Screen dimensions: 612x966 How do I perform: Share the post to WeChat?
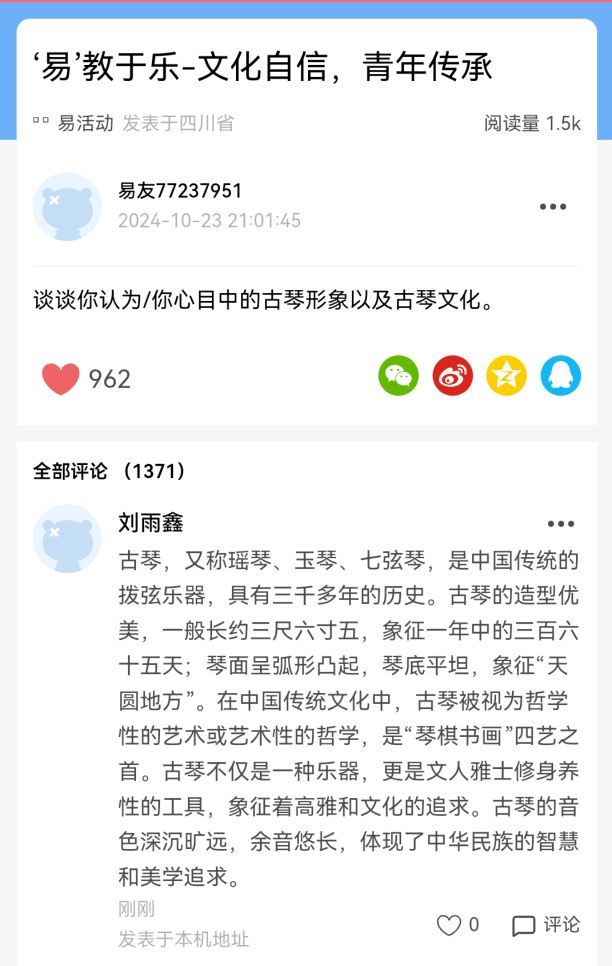coord(398,375)
